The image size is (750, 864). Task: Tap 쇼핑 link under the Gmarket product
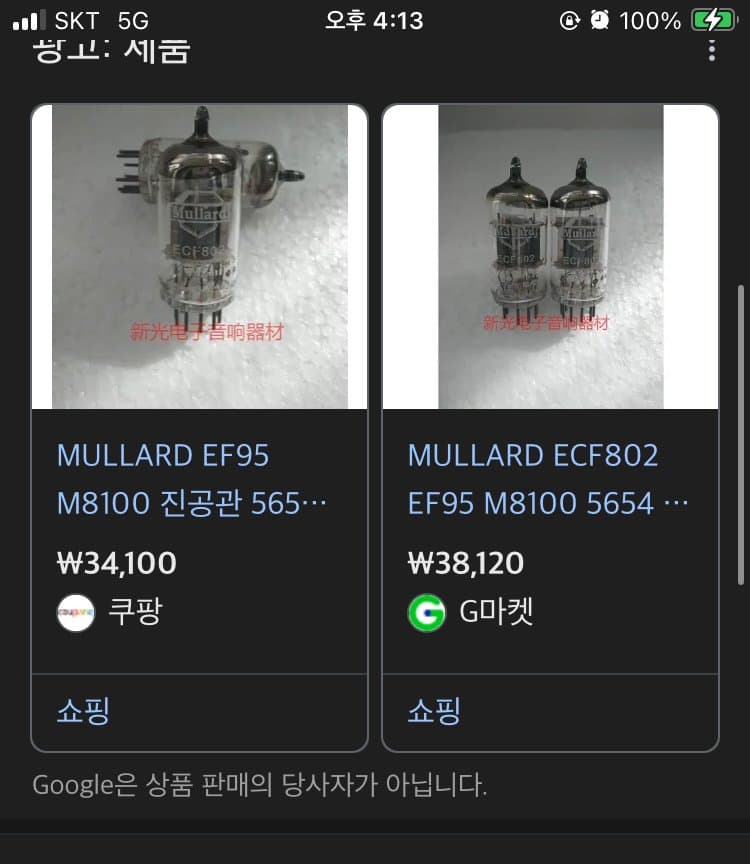[x=434, y=711]
